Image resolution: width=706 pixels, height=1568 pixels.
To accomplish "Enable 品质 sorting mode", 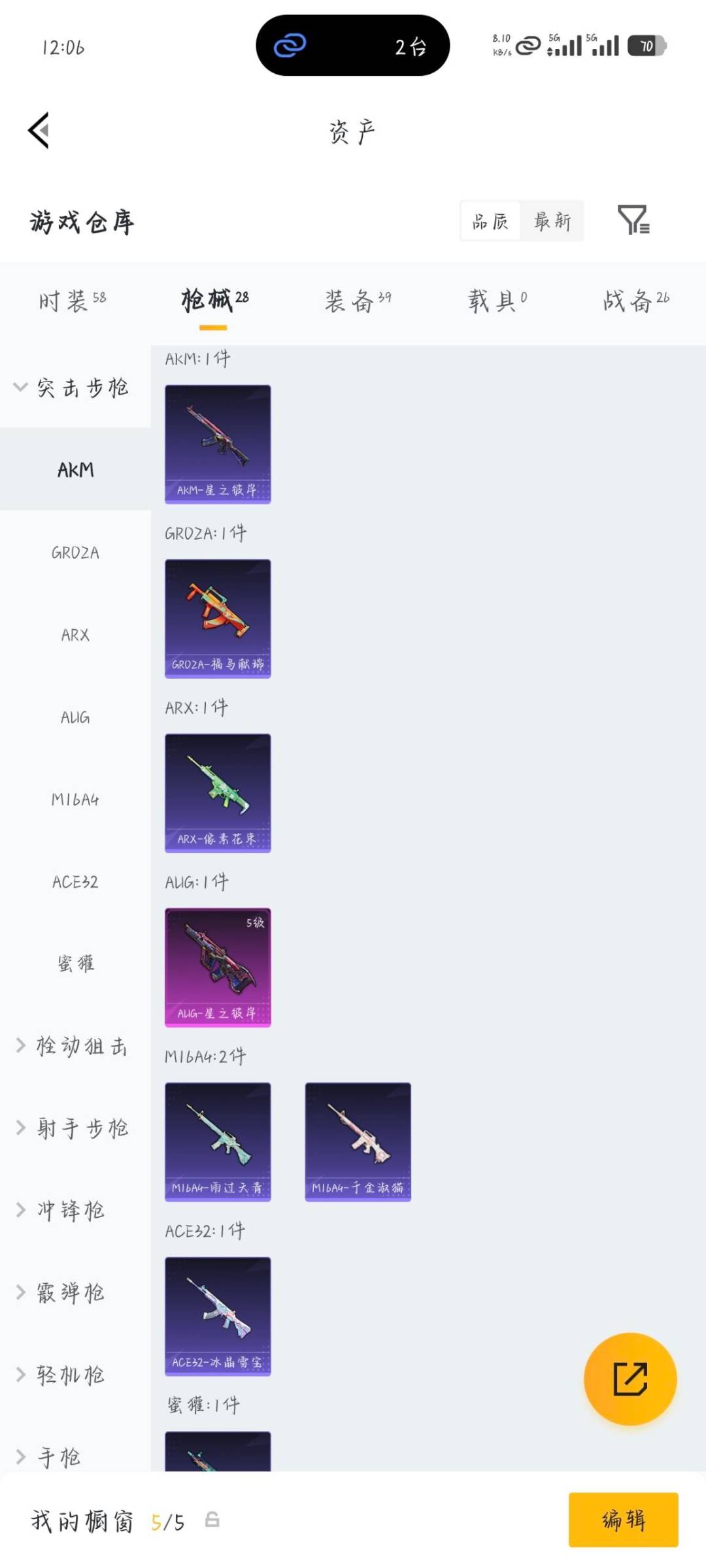I will pos(491,221).
